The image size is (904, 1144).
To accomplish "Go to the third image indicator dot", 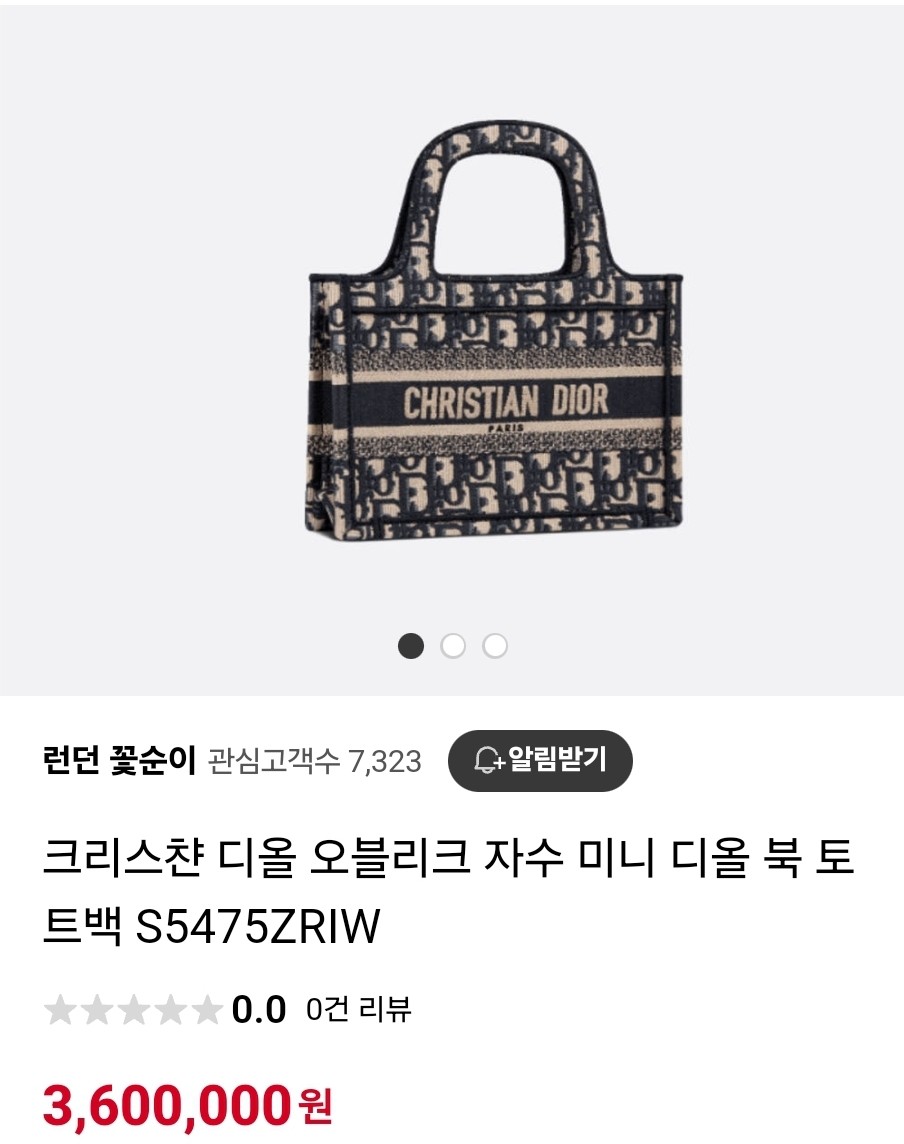I will coord(495,646).
